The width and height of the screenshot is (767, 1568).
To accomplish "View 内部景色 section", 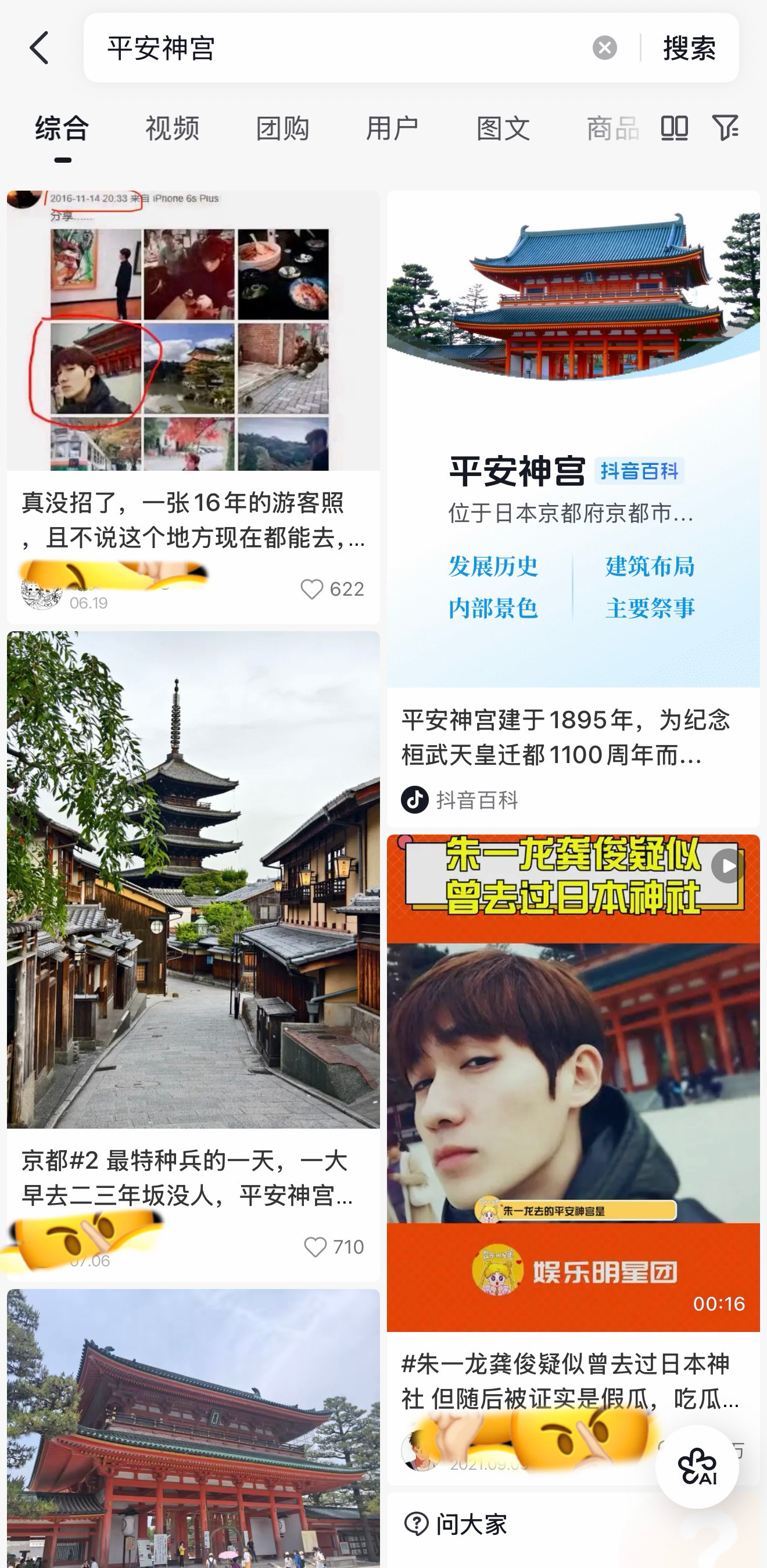I will (x=494, y=608).
